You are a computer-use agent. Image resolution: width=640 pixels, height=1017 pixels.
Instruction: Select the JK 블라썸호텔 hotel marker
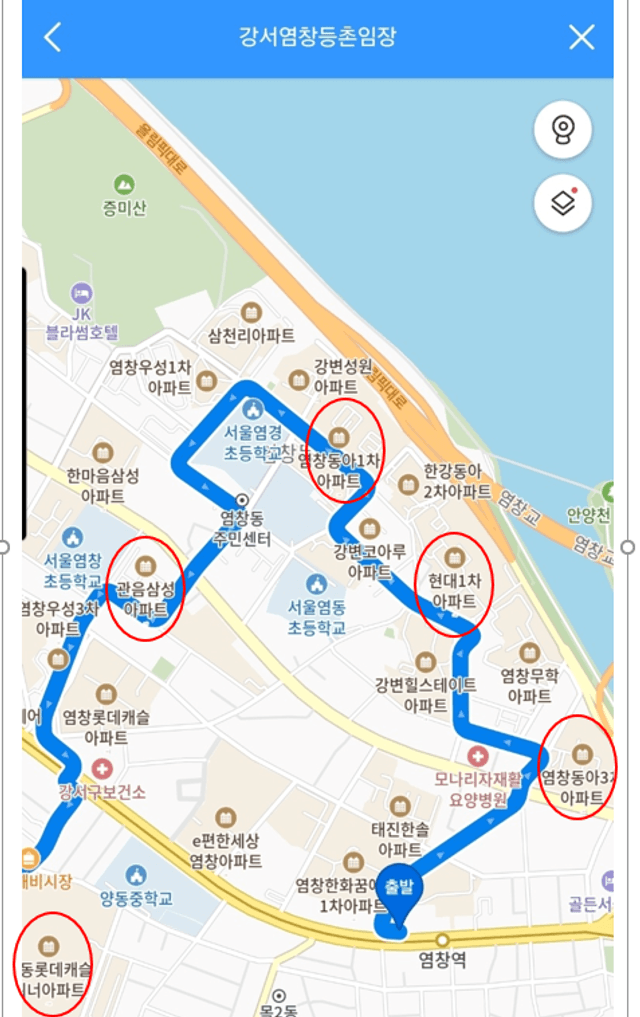[81, 294]
